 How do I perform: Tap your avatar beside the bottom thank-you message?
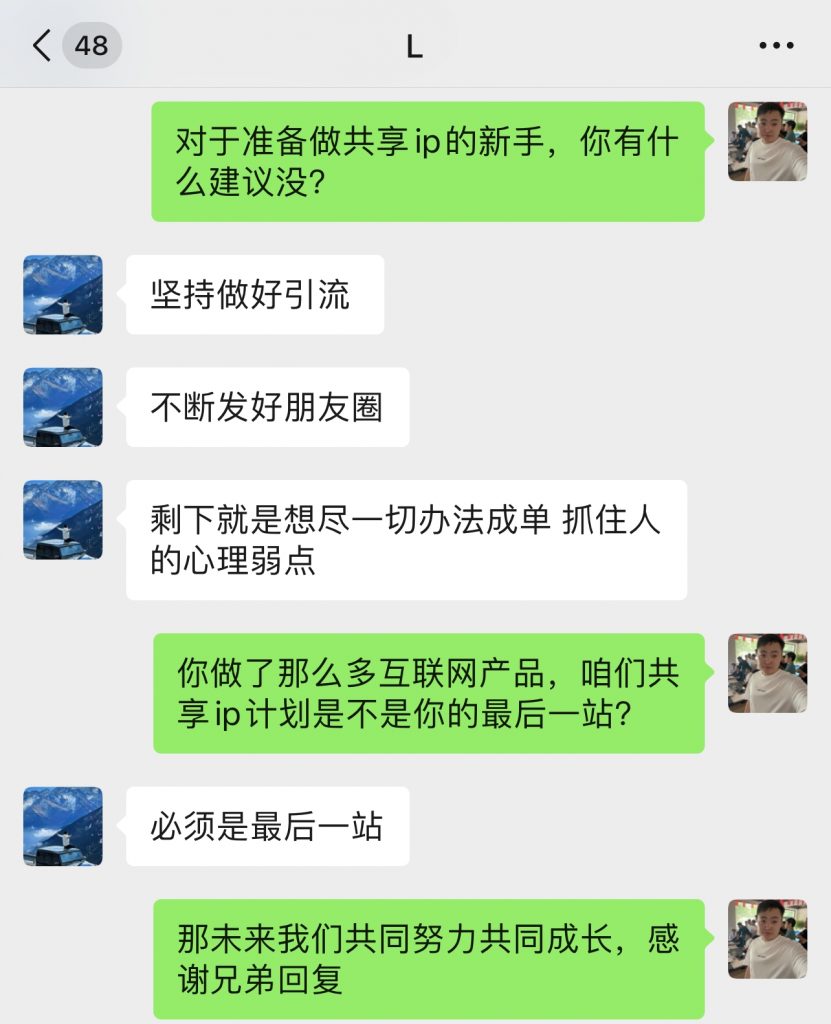(x=766, y=938)
